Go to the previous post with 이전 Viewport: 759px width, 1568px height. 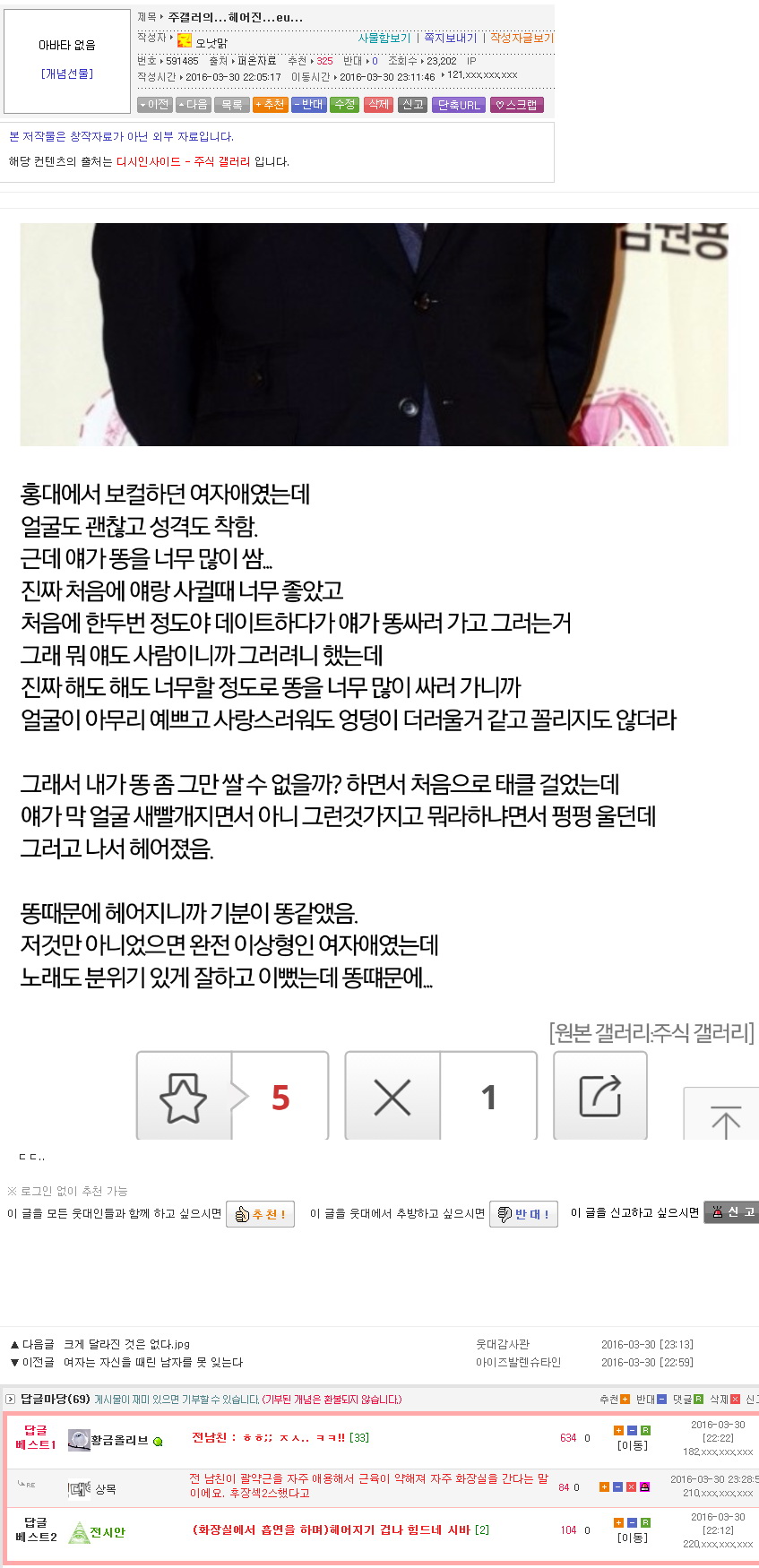tap(154, 105)
